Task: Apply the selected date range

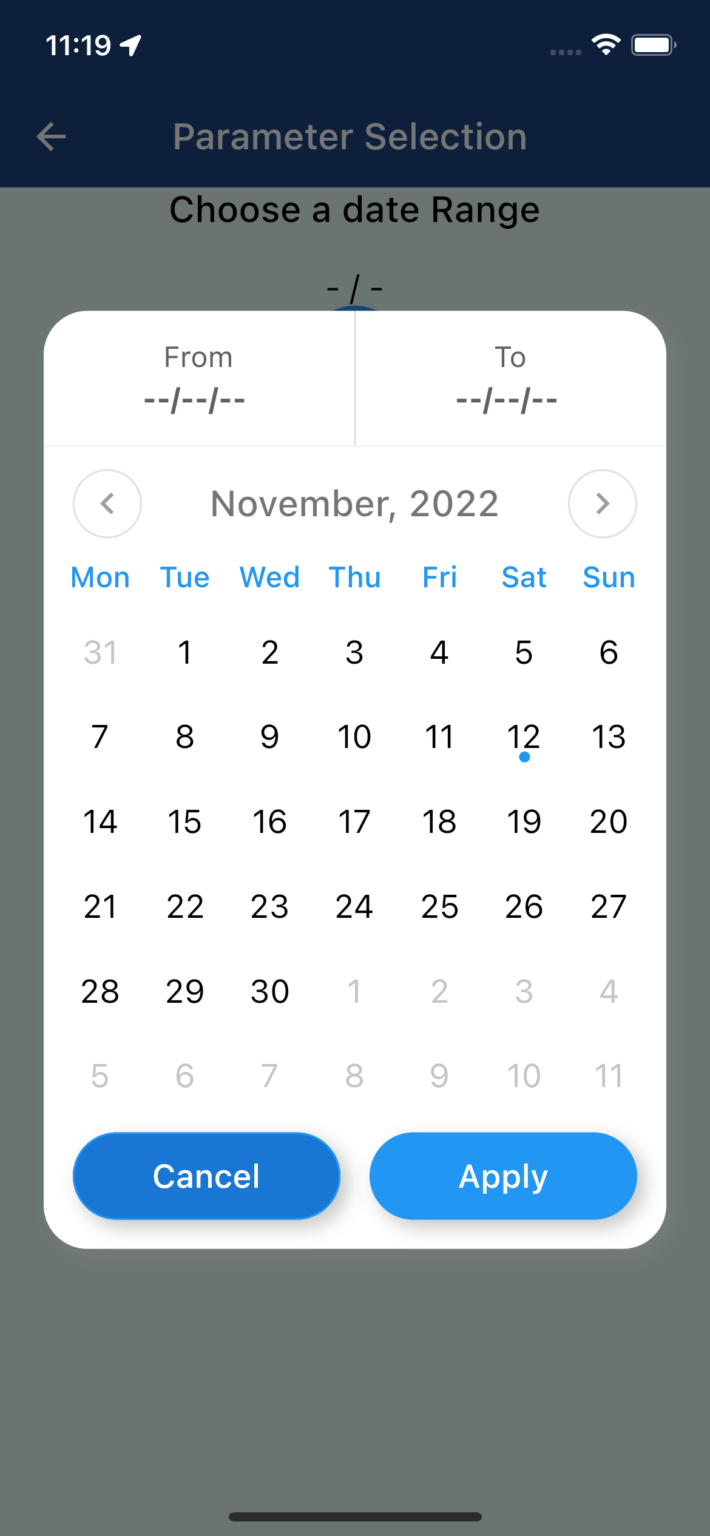Action: tap(503, 1176)
